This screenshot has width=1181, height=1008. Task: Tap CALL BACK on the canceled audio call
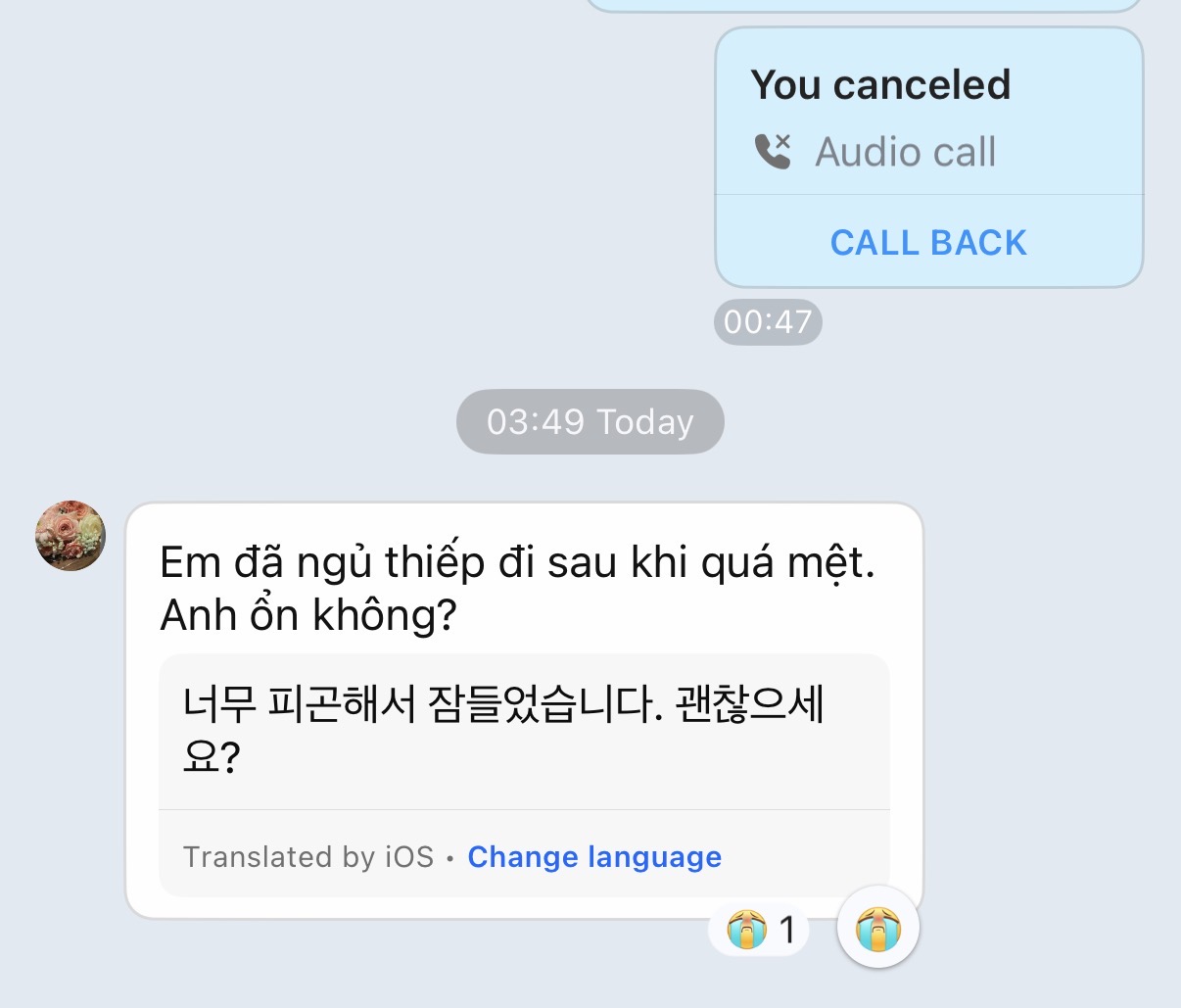(928, 242)
